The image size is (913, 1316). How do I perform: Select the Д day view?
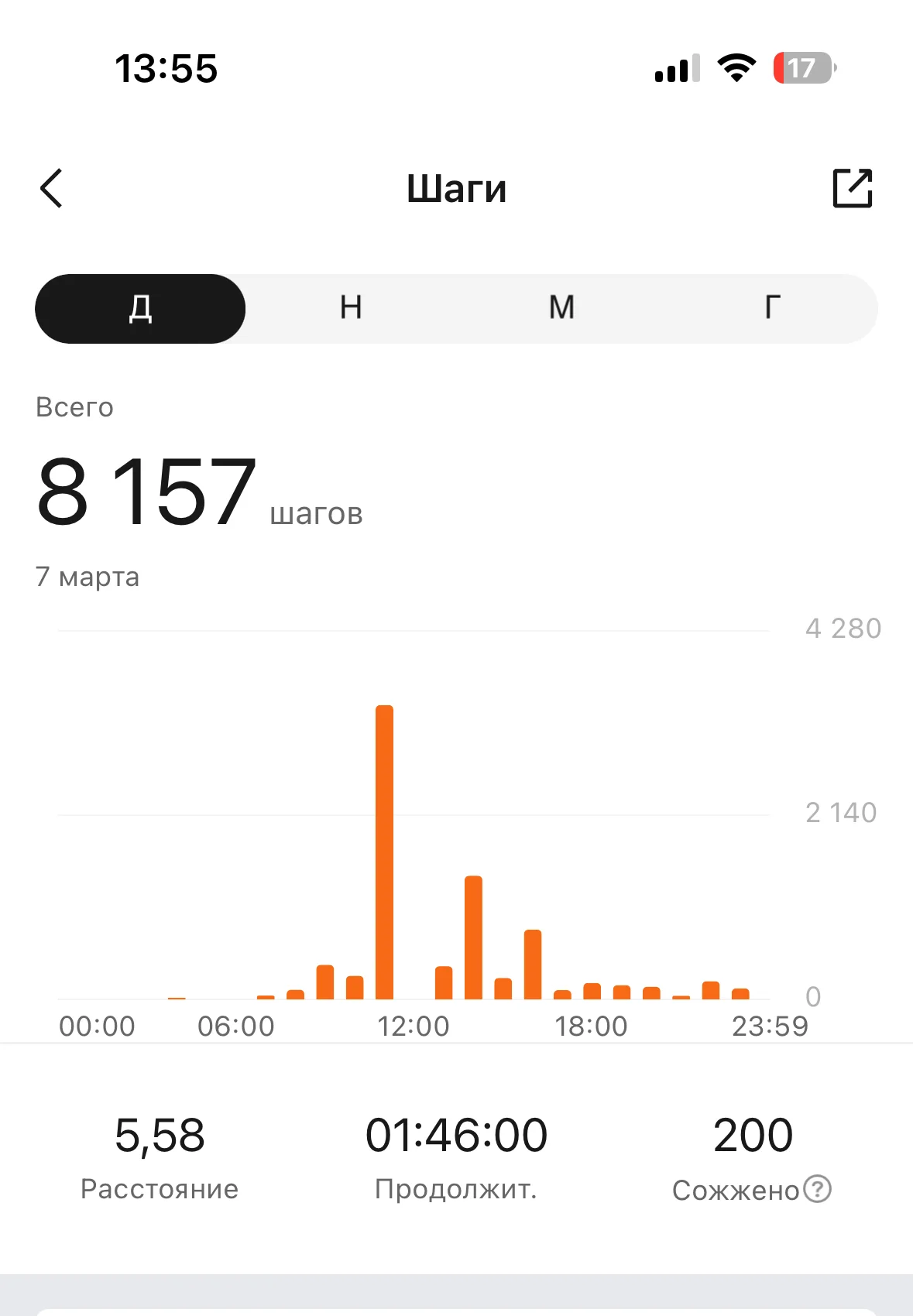click(x=140, y=308)
